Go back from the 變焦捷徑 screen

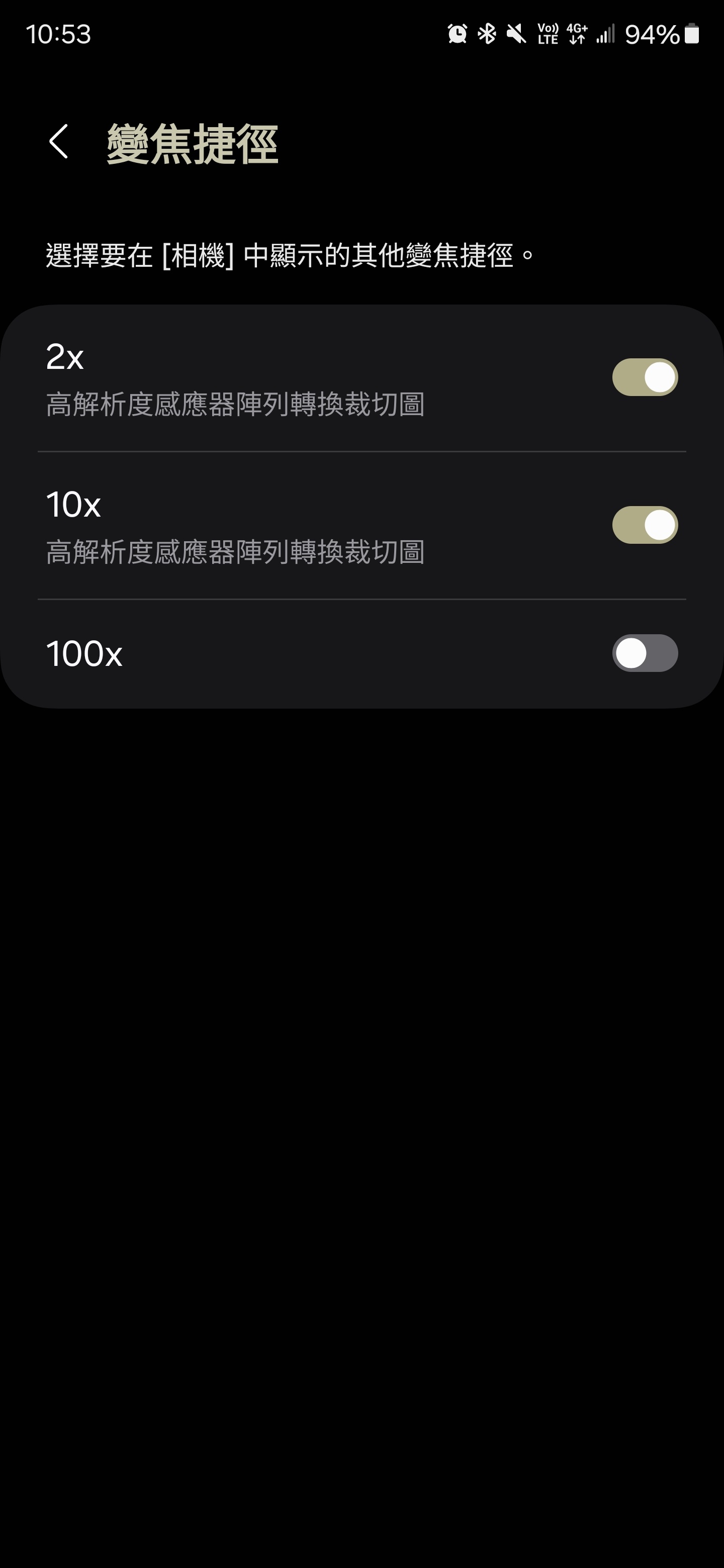pyautogui.click(x=58, y=142)
